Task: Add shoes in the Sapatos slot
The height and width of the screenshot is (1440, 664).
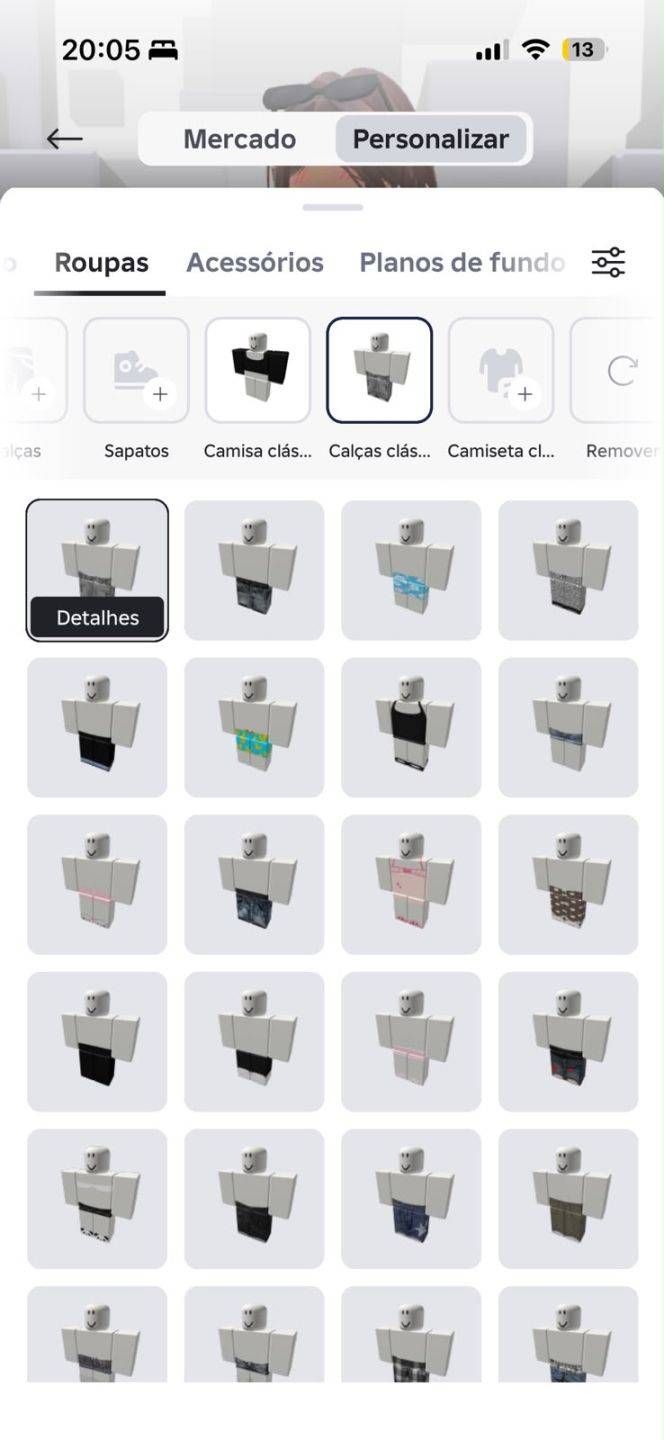Action: point(136,370)
